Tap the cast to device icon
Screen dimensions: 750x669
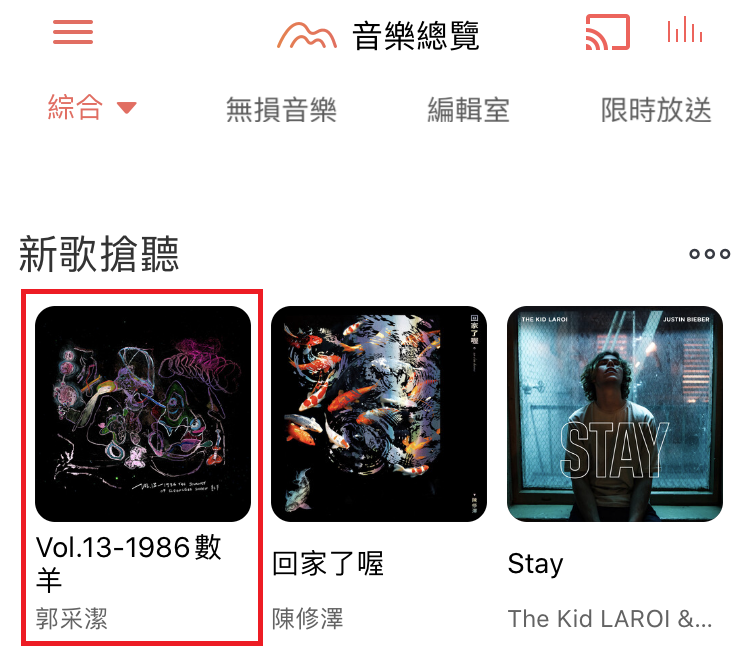(x=607, y=32)
